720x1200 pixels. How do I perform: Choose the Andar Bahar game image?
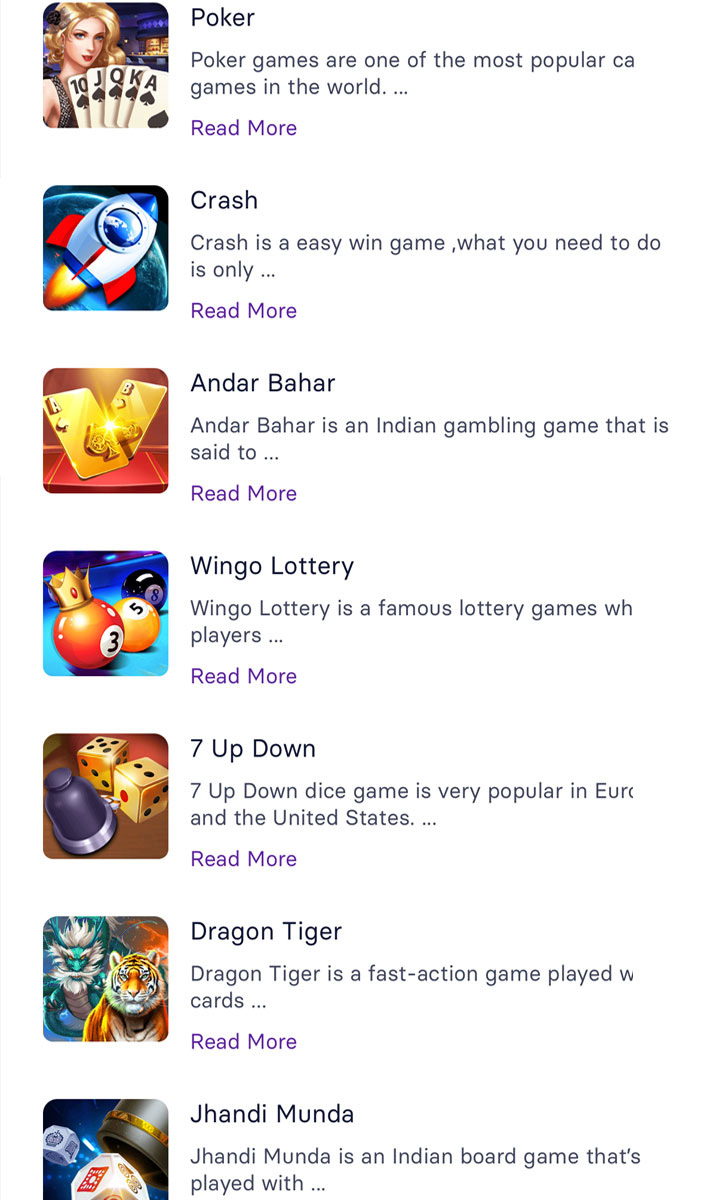tap(106, 431)
